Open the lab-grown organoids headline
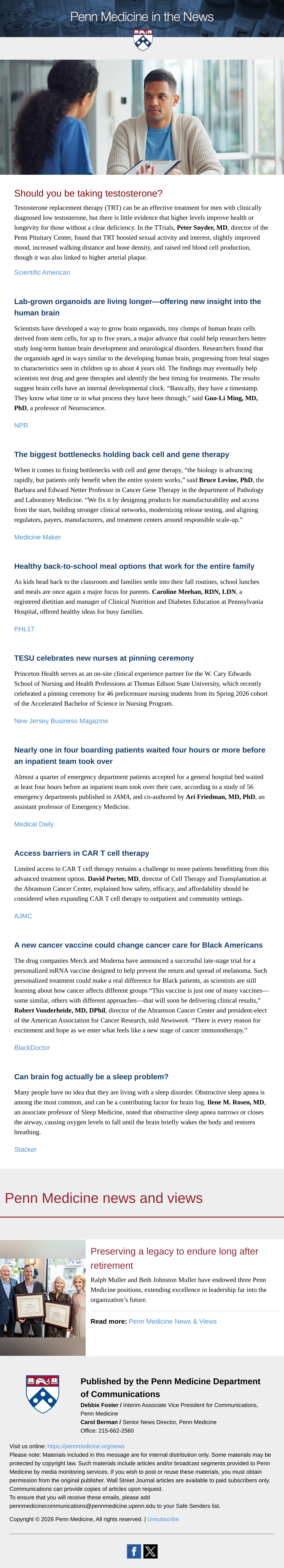The width and height of the screenshot is (284, 1568). 138,307
